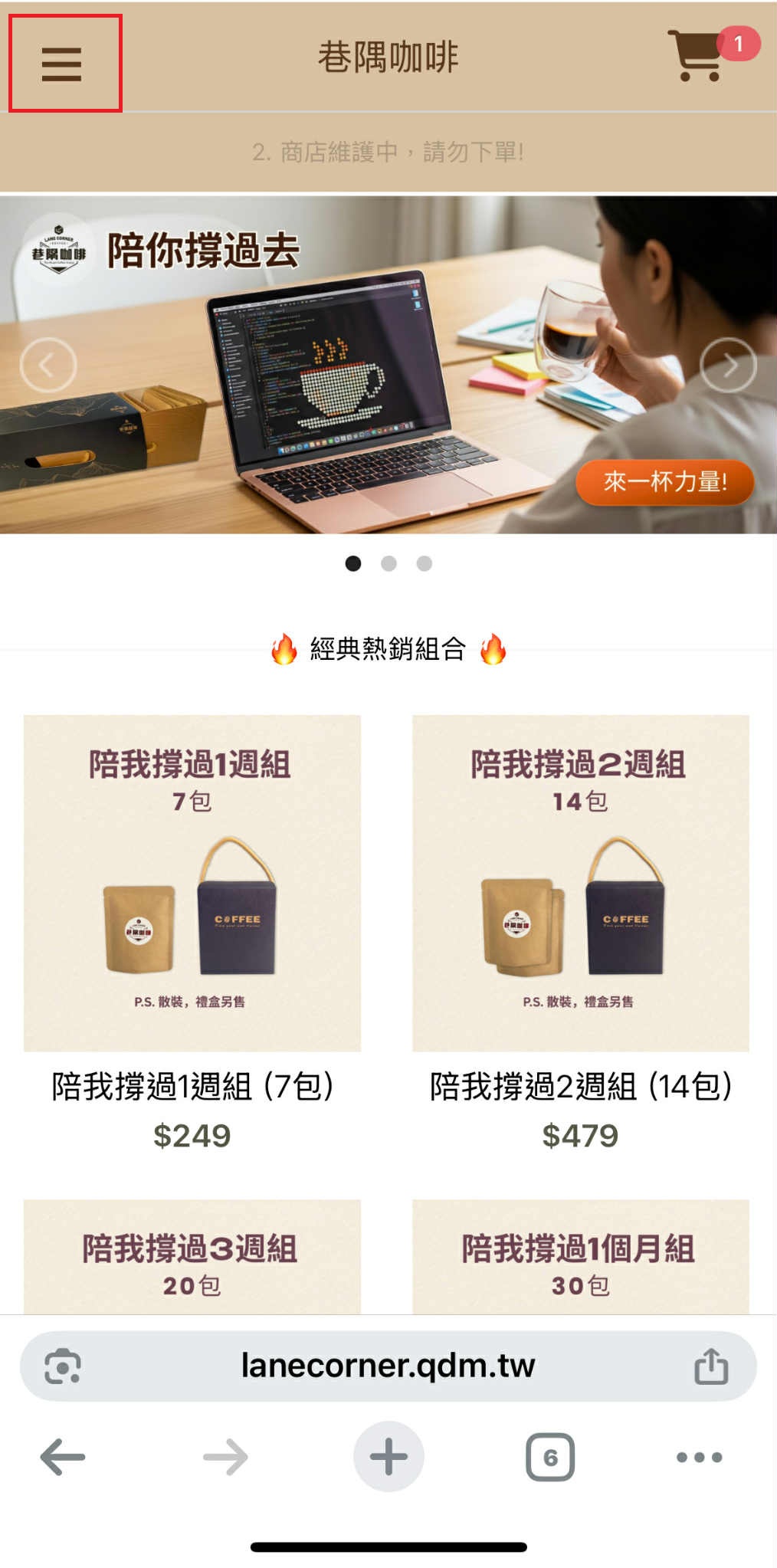The width and height of the screenshot is (777, 1568).
Task: Open the lens search icon in the address bar
Action: coord(63,1366)
